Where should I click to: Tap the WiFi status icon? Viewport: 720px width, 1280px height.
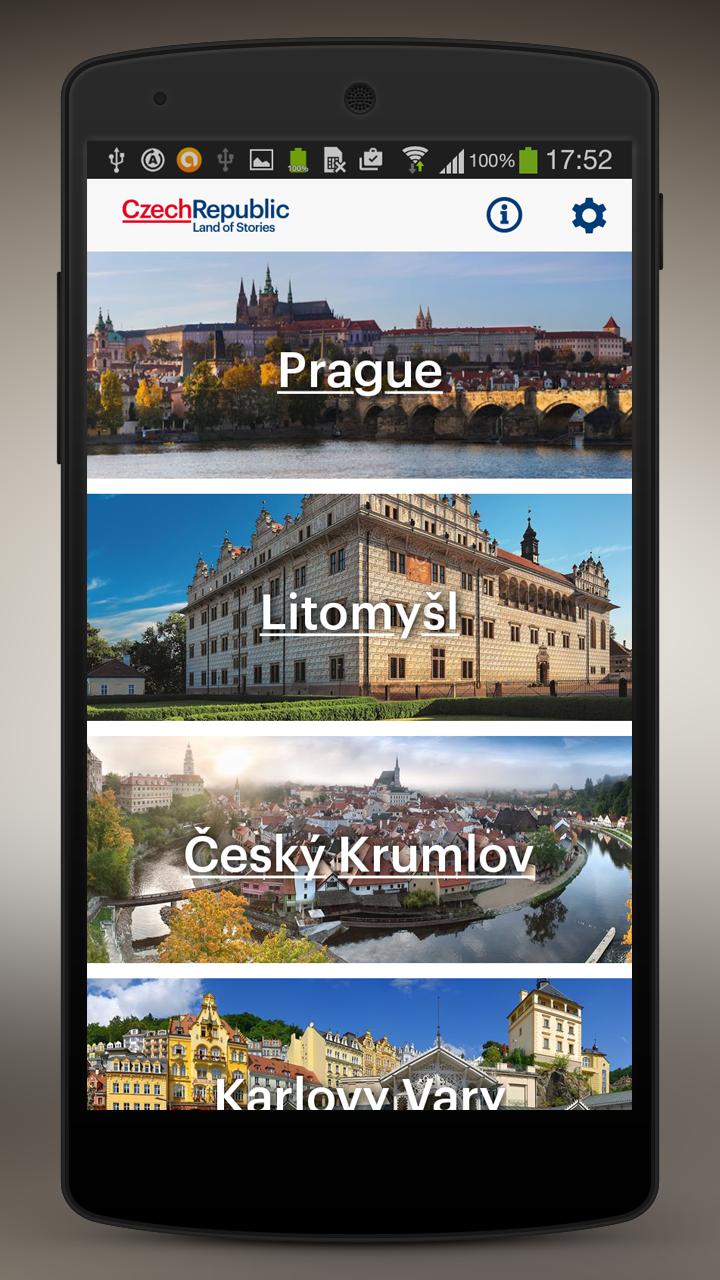click(416, 158)
